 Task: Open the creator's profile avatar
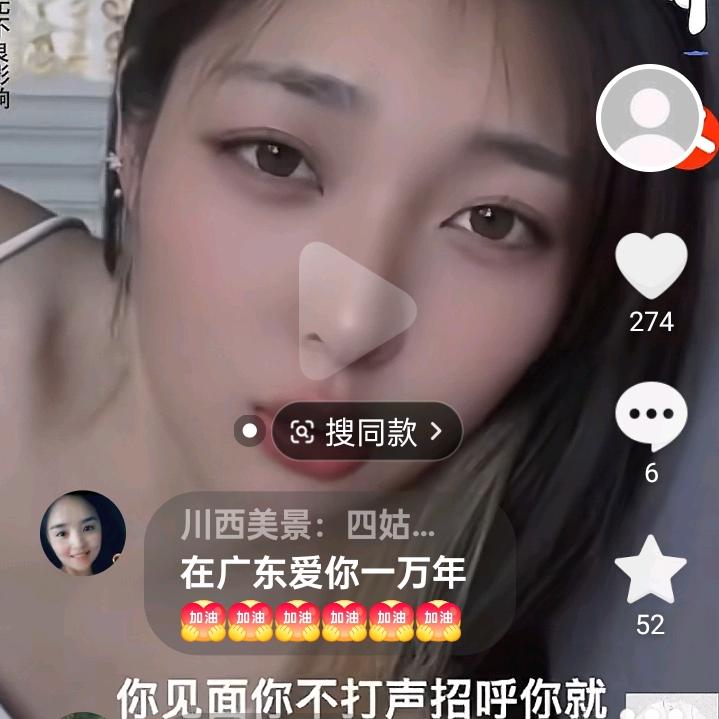click(x=651, y=117)
